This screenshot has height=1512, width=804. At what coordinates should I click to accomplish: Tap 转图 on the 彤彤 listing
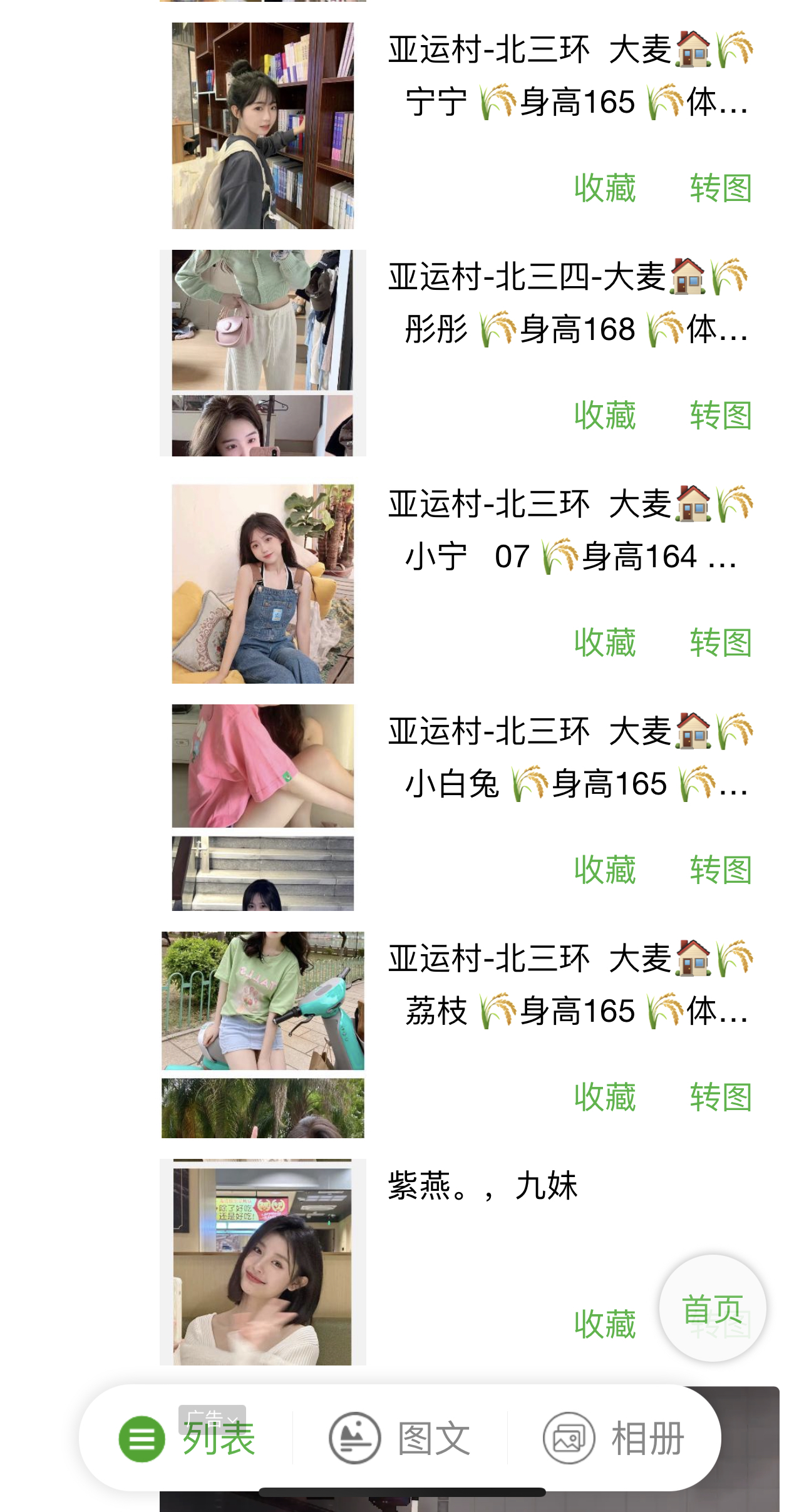[x=721, y=416]
